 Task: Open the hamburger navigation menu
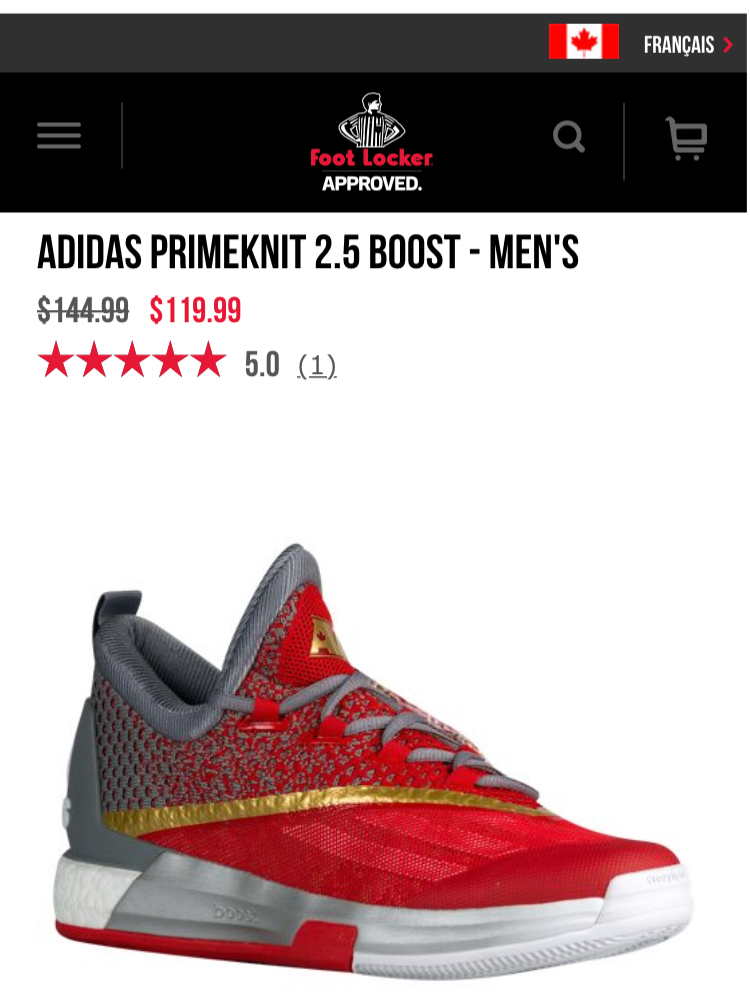[59, 136]
